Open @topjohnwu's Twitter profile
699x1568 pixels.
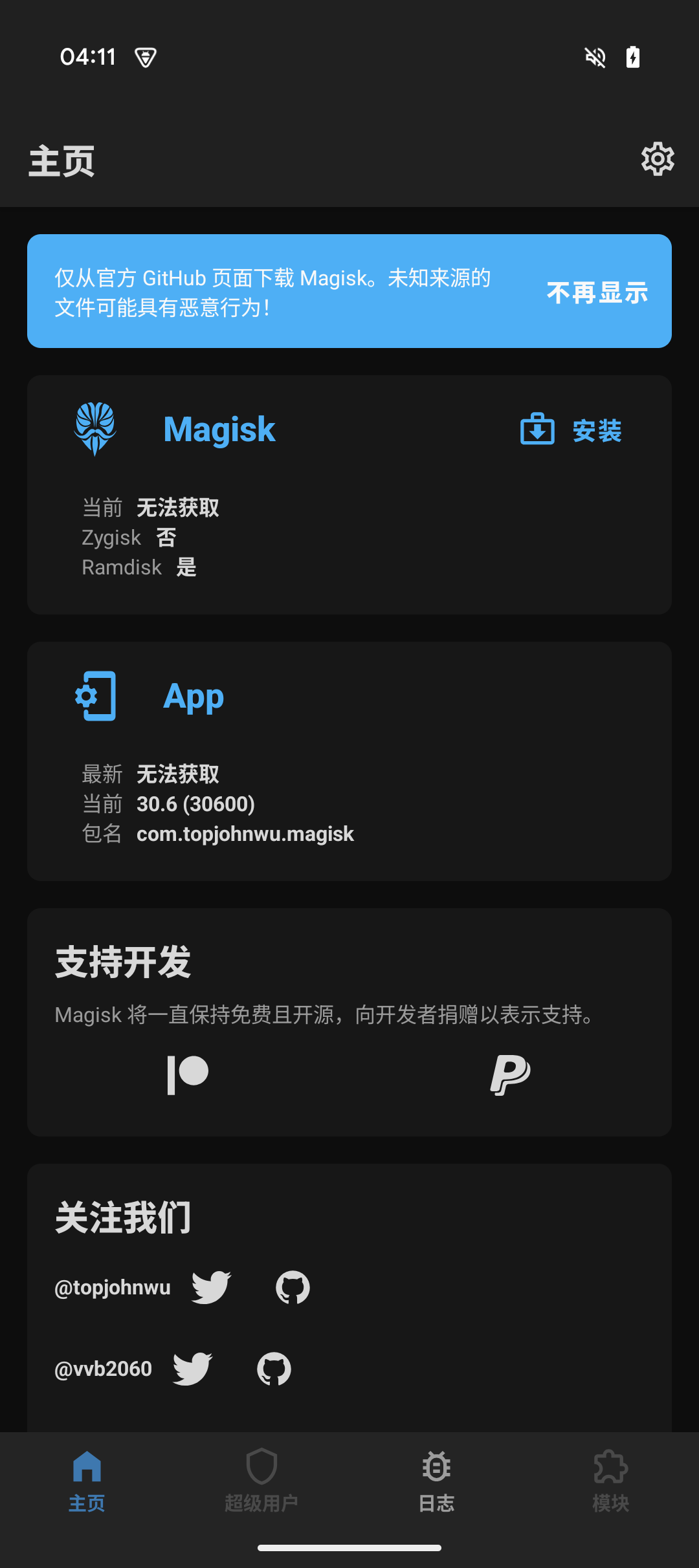point(211,1287)
